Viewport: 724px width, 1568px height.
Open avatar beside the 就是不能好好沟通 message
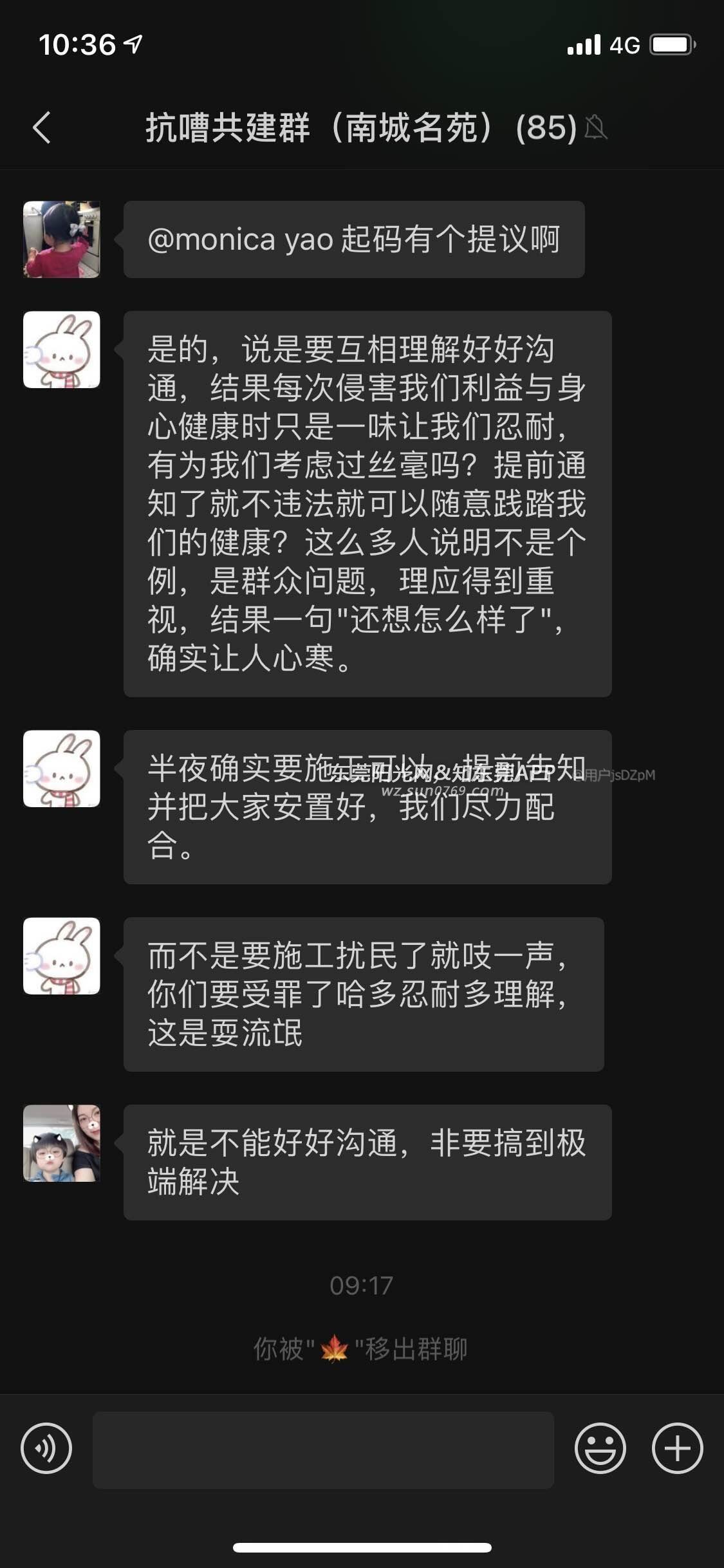coord(62,1143)
